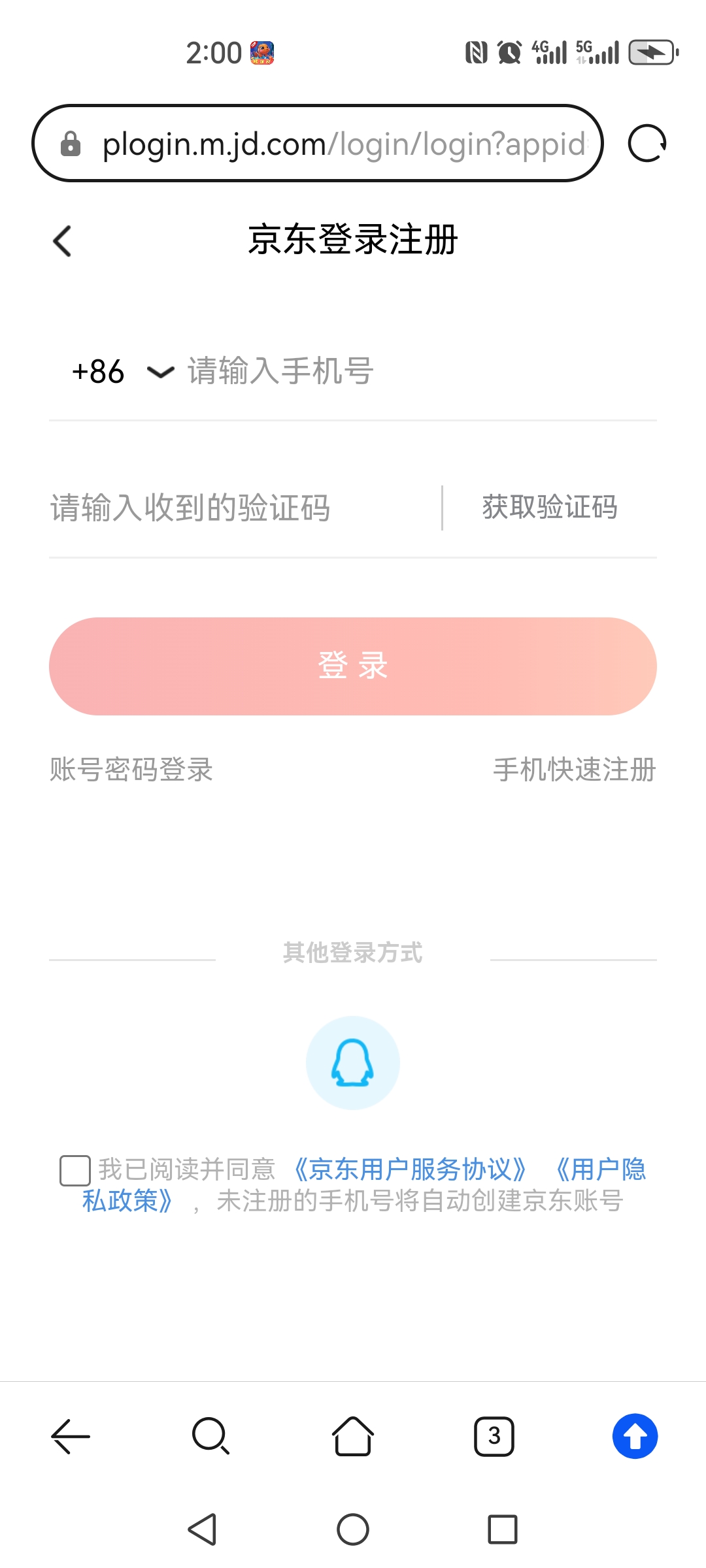Open search from the browser toolbar
Image resolution: width=706 pixels, height=1568 pixels.
tap(210, 1436)
